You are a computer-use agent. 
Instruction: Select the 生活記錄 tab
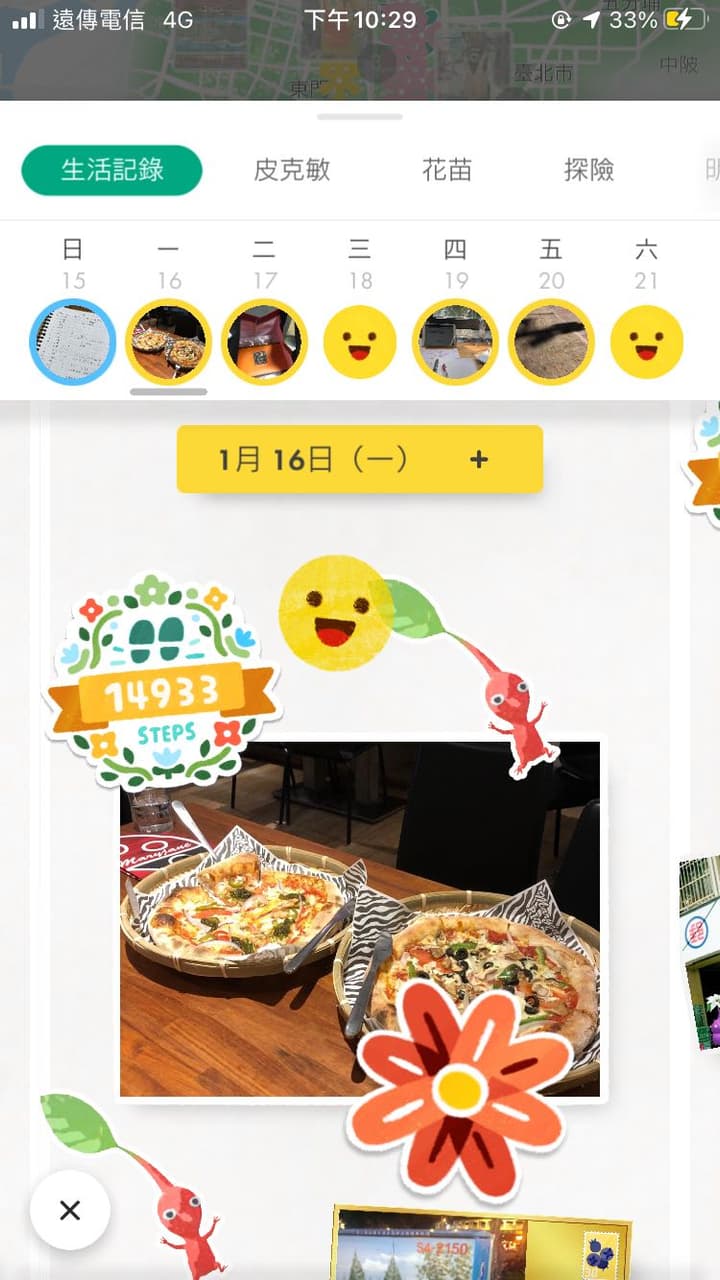click(x=112, y=170)
